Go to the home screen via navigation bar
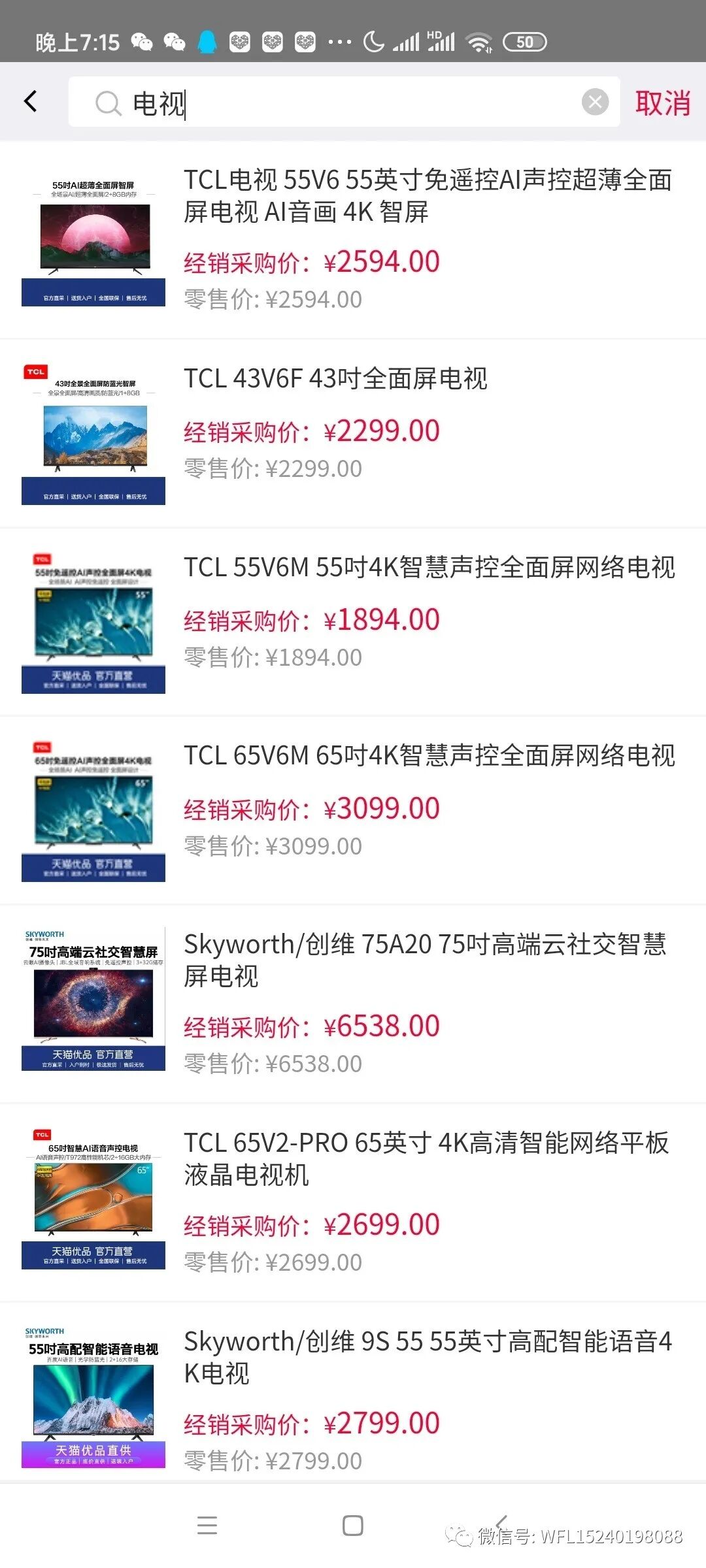 point(353,1525)
